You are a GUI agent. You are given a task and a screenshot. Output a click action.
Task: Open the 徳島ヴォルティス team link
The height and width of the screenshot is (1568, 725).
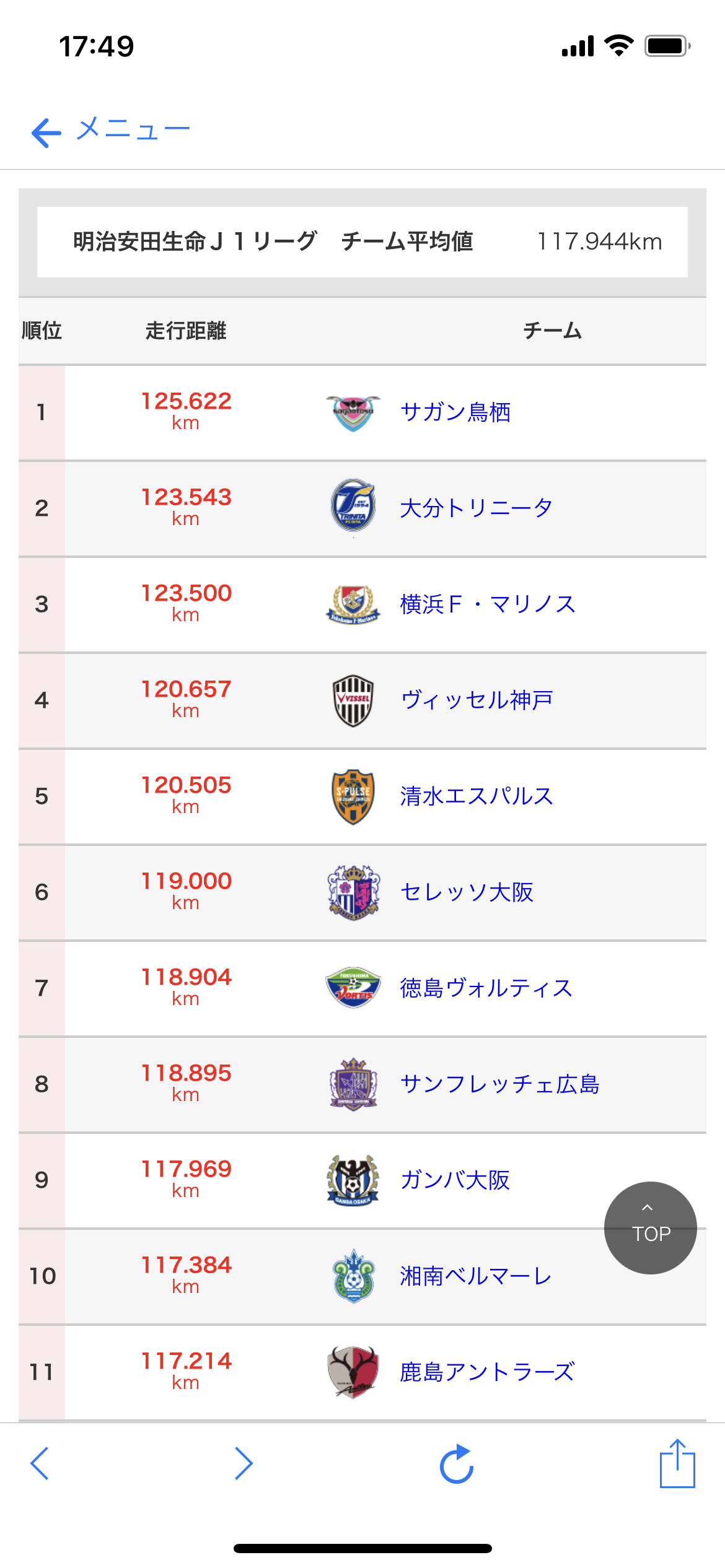486,988
